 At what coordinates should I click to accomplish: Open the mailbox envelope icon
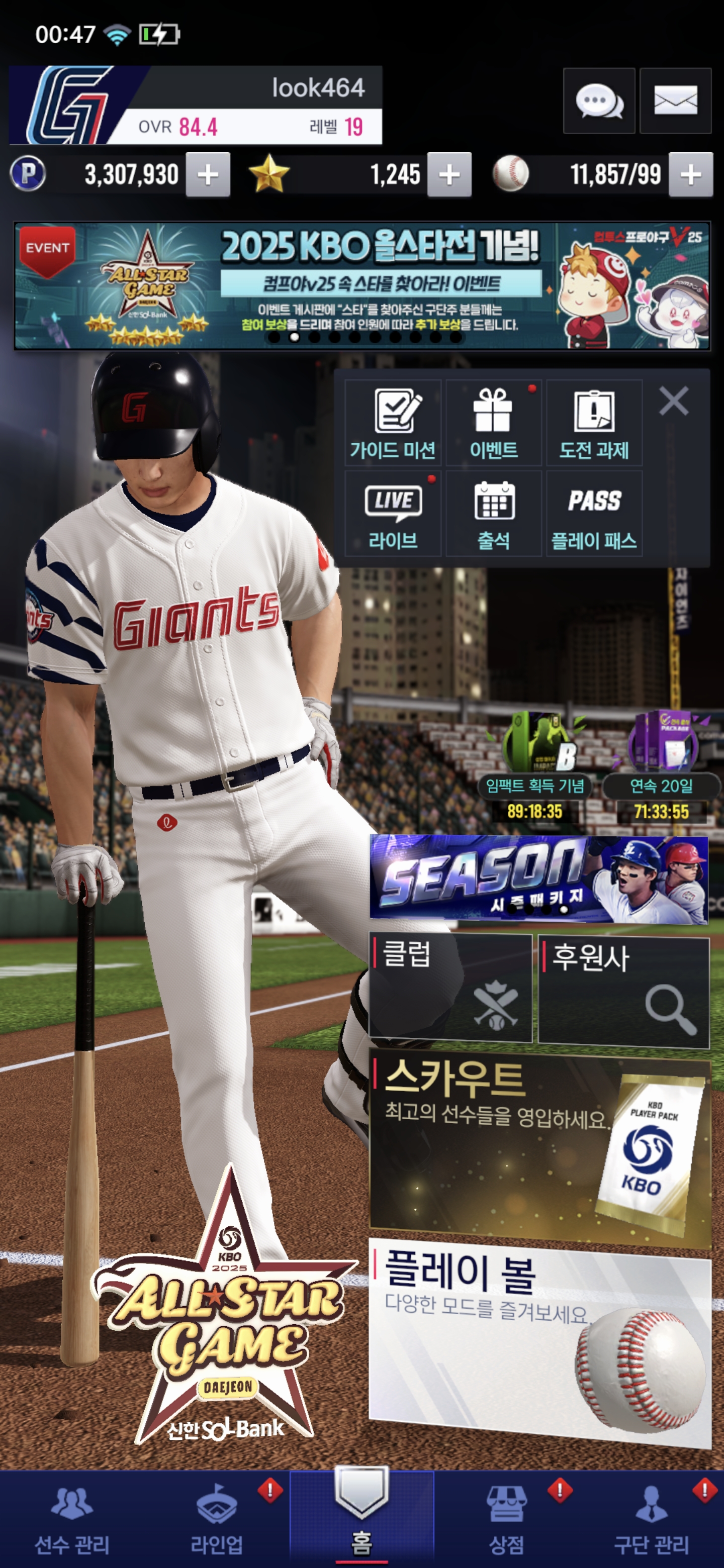(x=675, y=101)
